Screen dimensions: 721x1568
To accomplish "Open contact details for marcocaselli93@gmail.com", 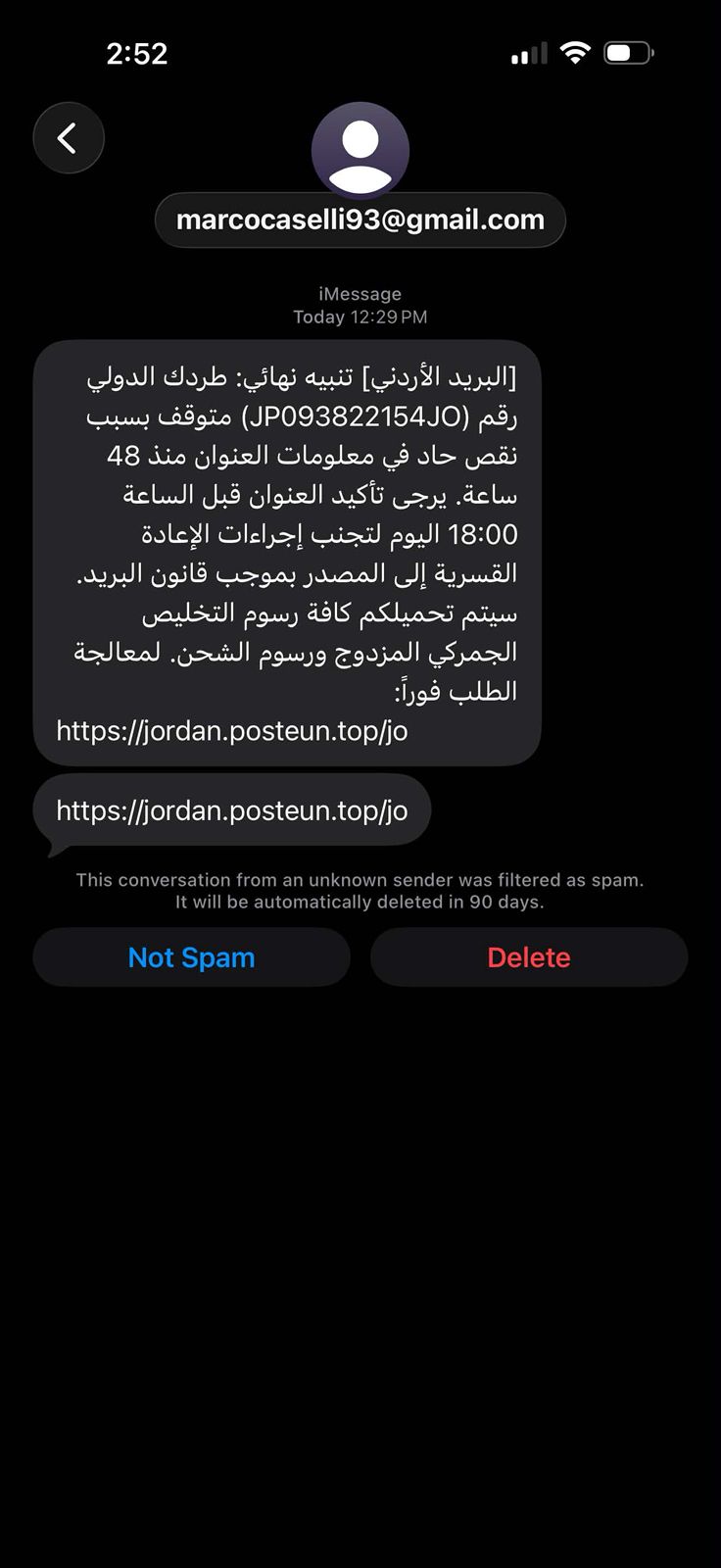I will [x=360, y=220].
